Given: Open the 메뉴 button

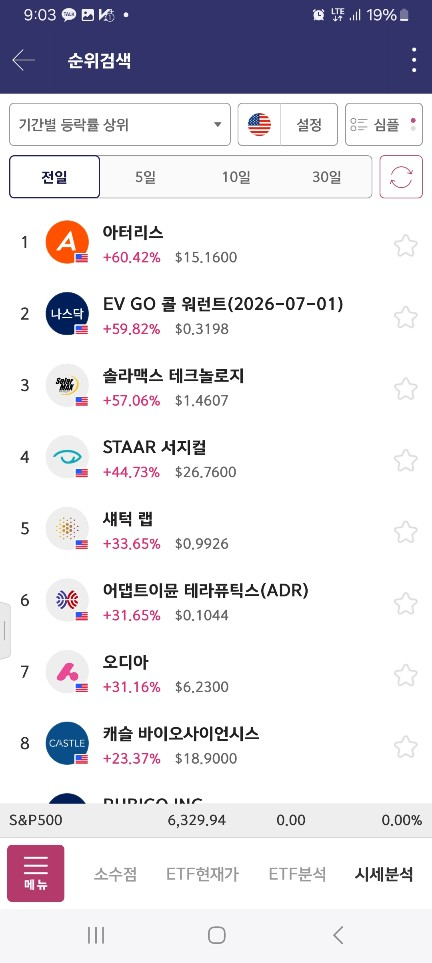Looking at the screenshot, I should coord(36,873).
